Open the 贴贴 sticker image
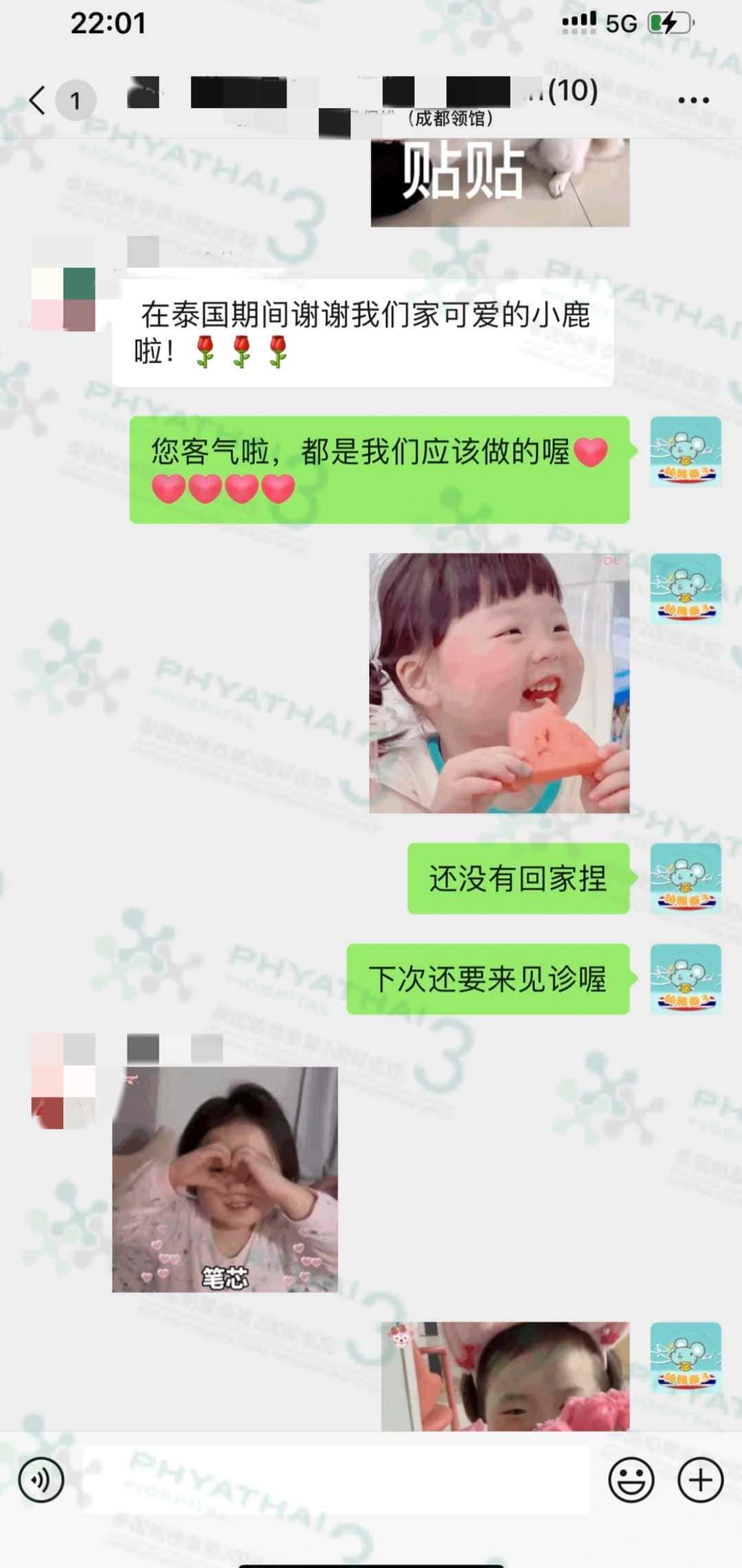Viewport: 742px width, 1568px height. coord(499,182)
